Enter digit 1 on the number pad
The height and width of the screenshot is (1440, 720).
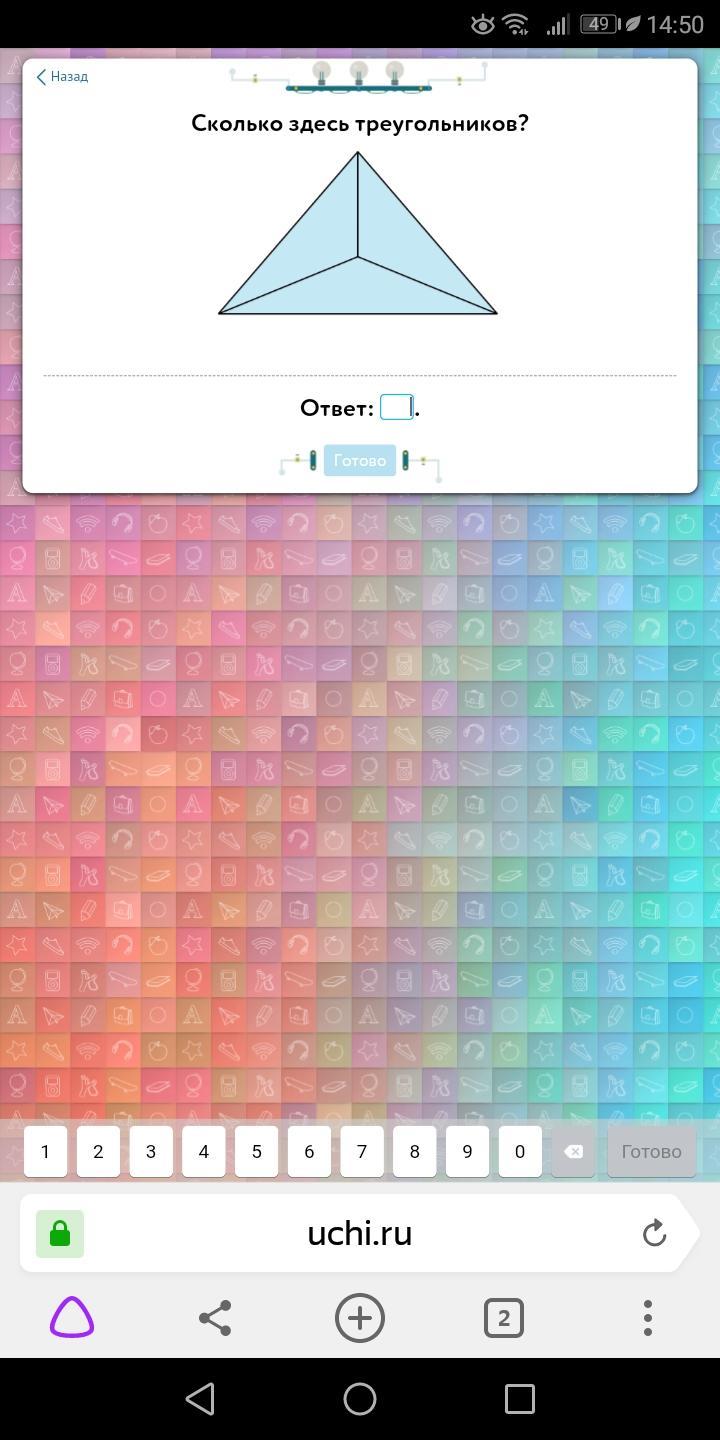coord(45,1151)
